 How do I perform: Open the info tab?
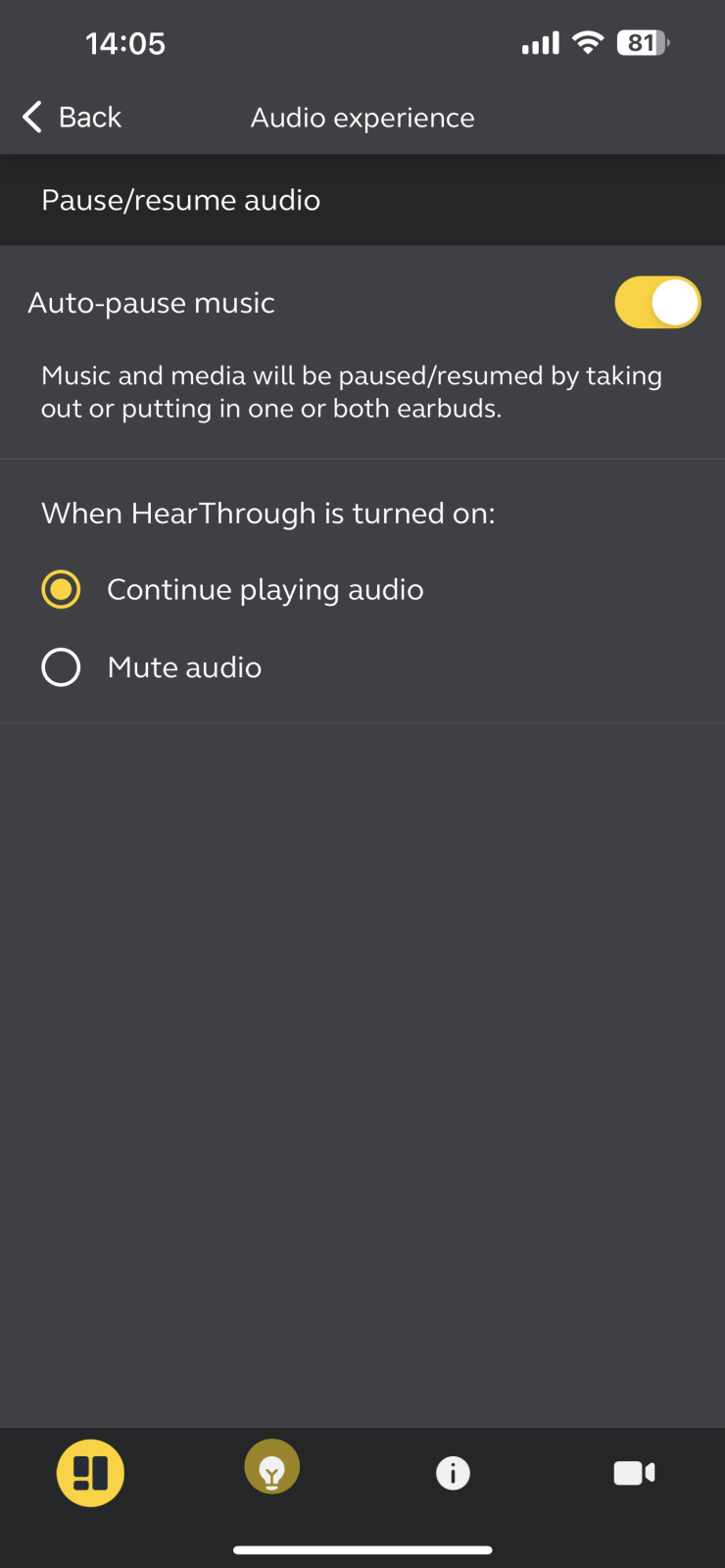pyautogui.click(x=453, y=1473)
